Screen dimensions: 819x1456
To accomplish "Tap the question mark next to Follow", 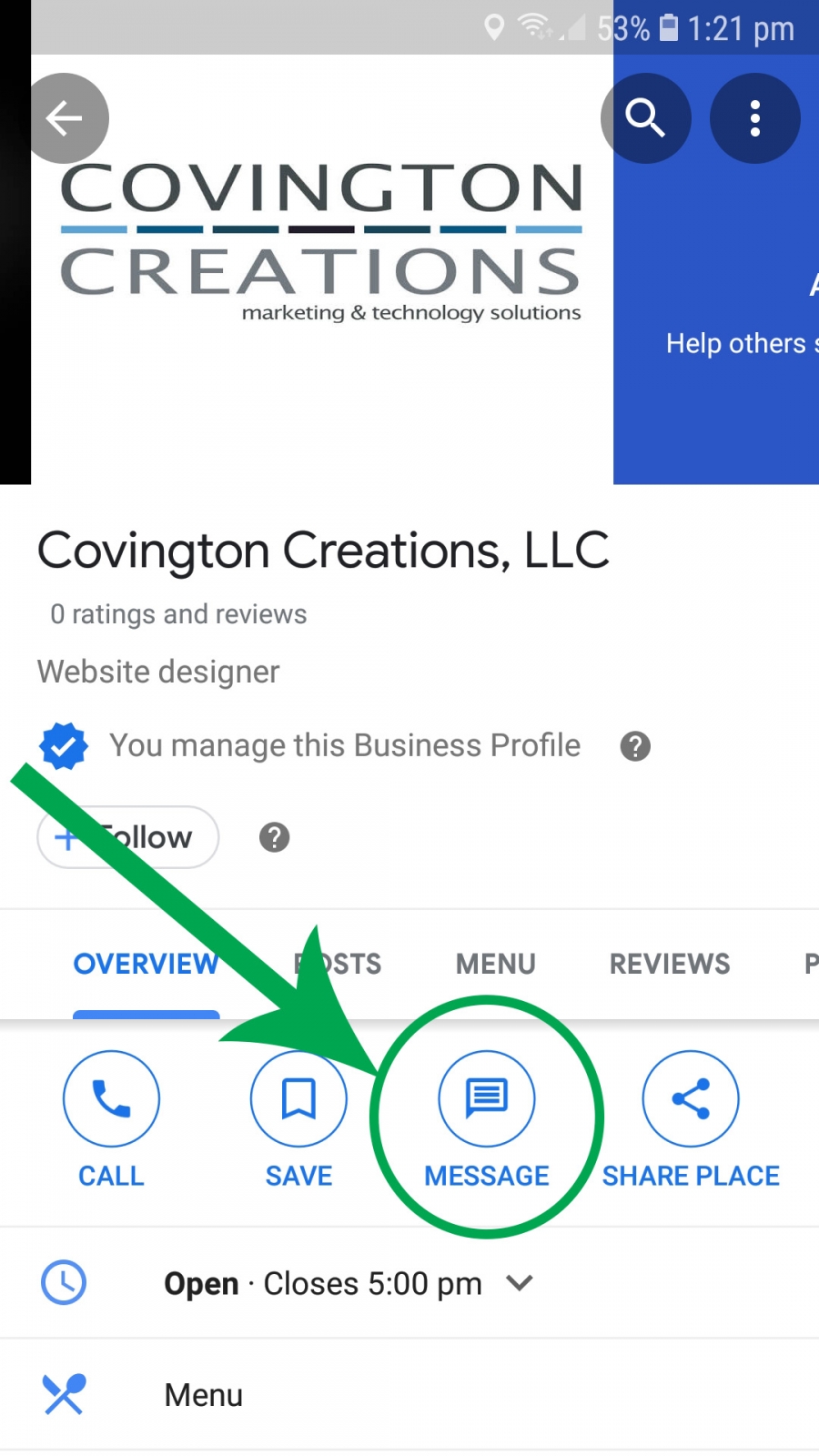I will 274,837.
